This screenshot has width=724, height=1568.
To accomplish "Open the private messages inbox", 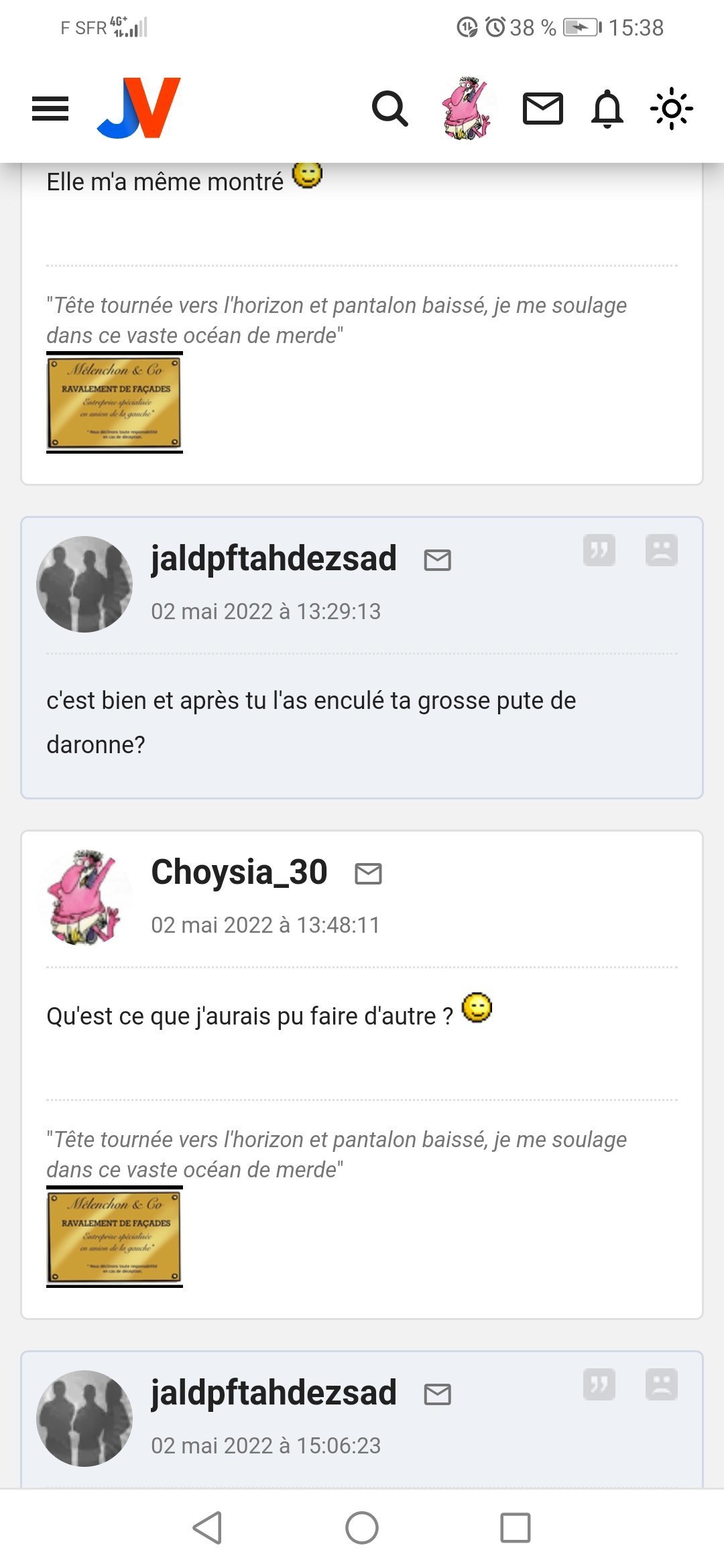I will click(542, 109).
